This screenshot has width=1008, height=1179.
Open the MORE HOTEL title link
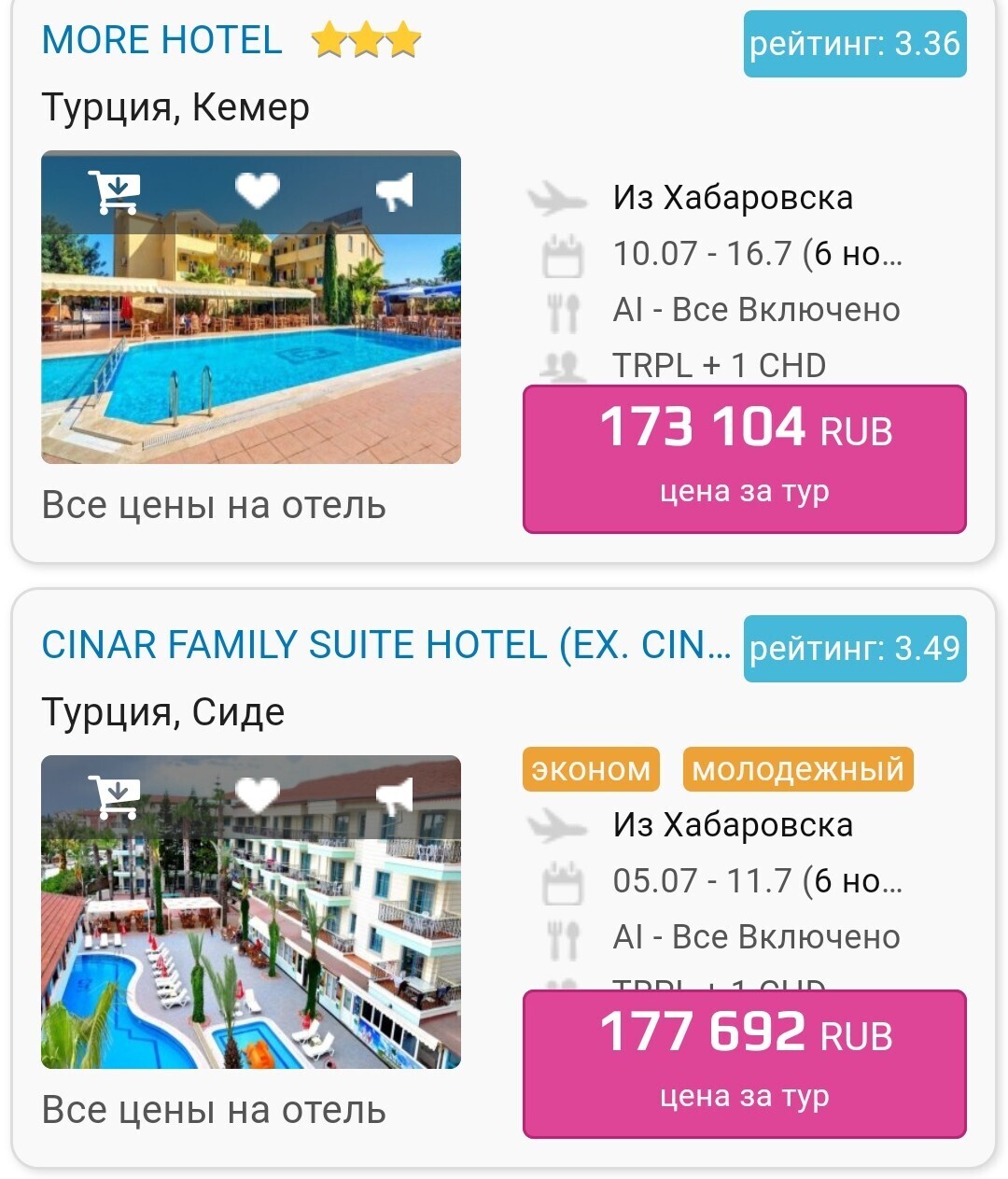pyautogui.click(x=161, y=40)
